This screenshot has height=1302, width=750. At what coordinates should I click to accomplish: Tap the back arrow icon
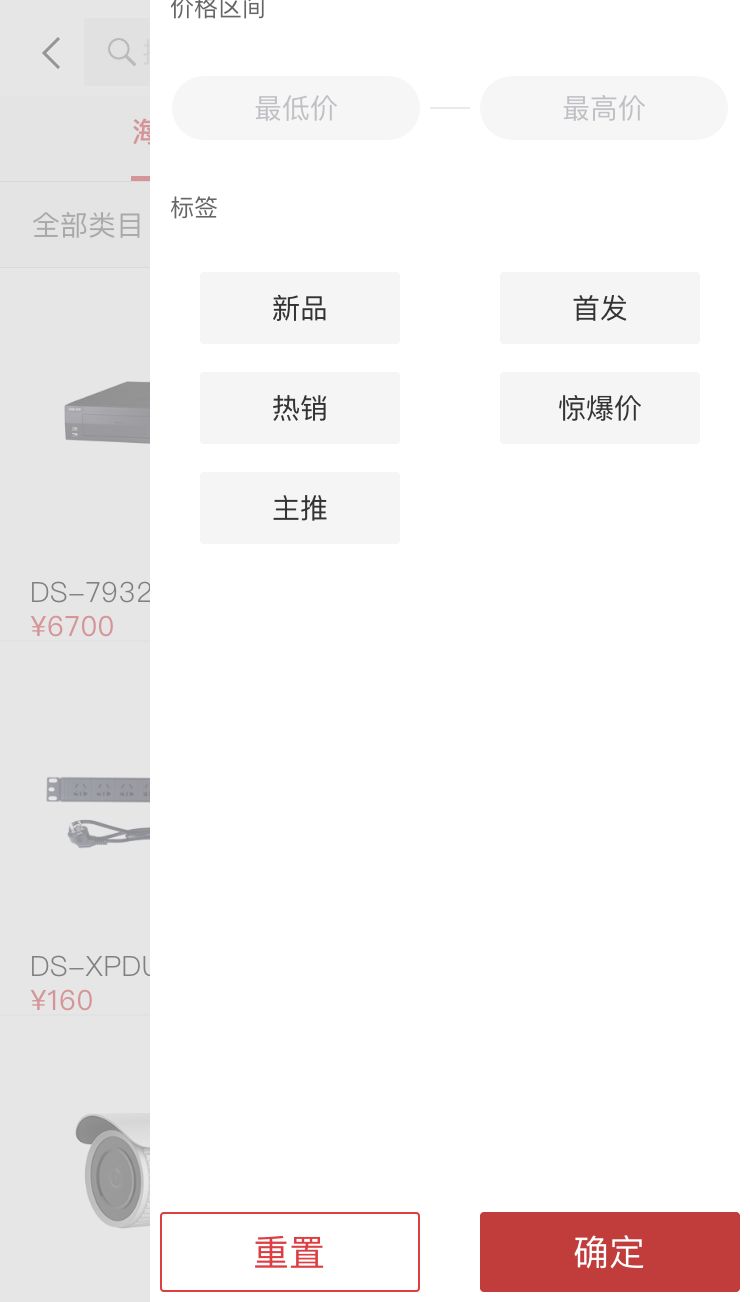pyautogui.click(x=51, y=52)
